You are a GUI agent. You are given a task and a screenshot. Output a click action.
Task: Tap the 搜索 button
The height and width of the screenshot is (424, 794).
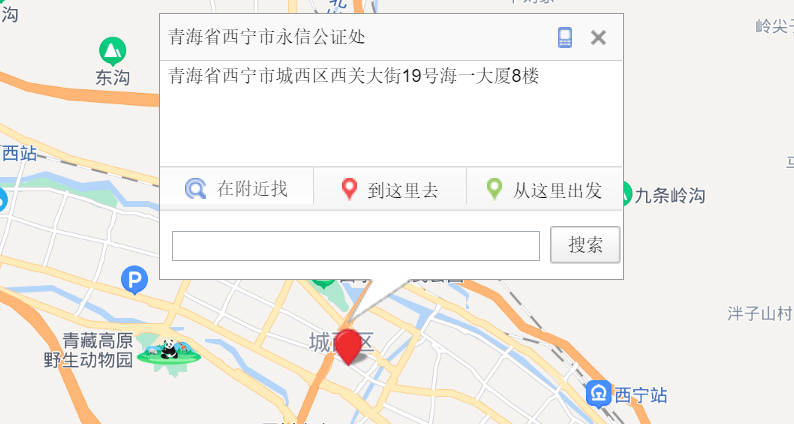(585, 245)
